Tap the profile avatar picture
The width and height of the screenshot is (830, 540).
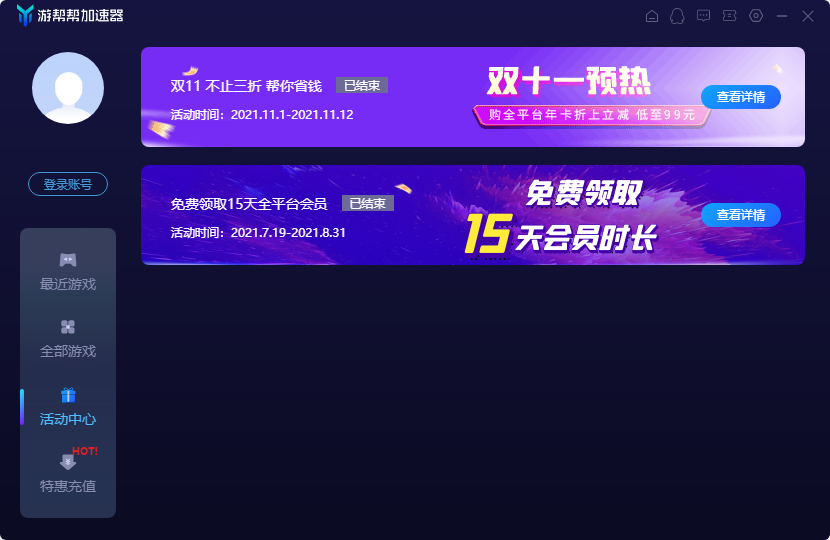68,88
